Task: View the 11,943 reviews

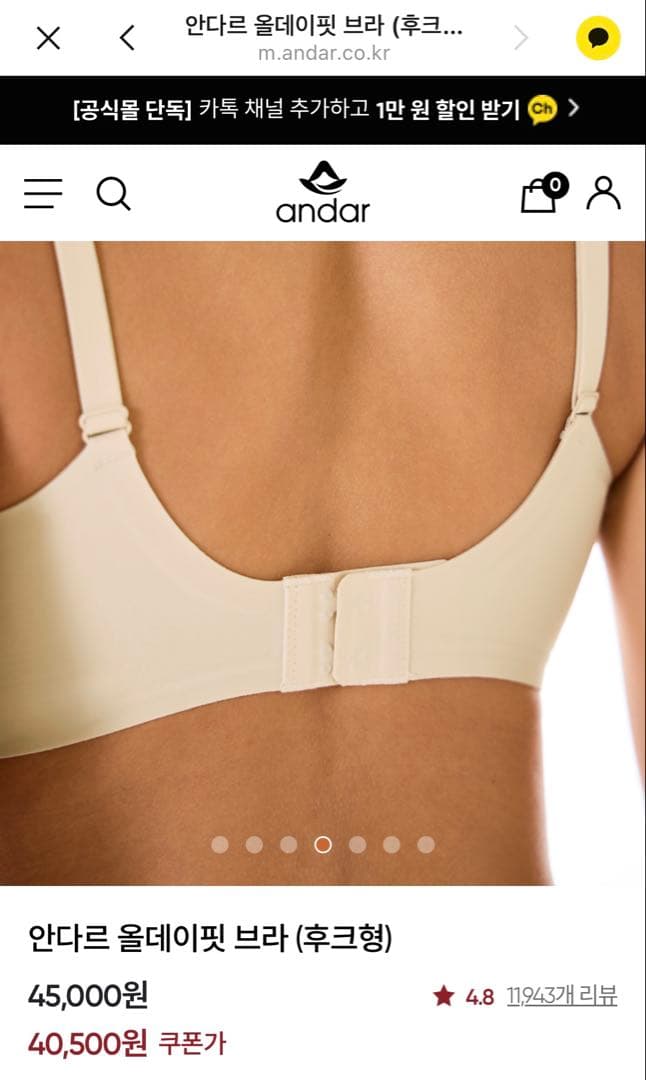Action: pos(561,996)
